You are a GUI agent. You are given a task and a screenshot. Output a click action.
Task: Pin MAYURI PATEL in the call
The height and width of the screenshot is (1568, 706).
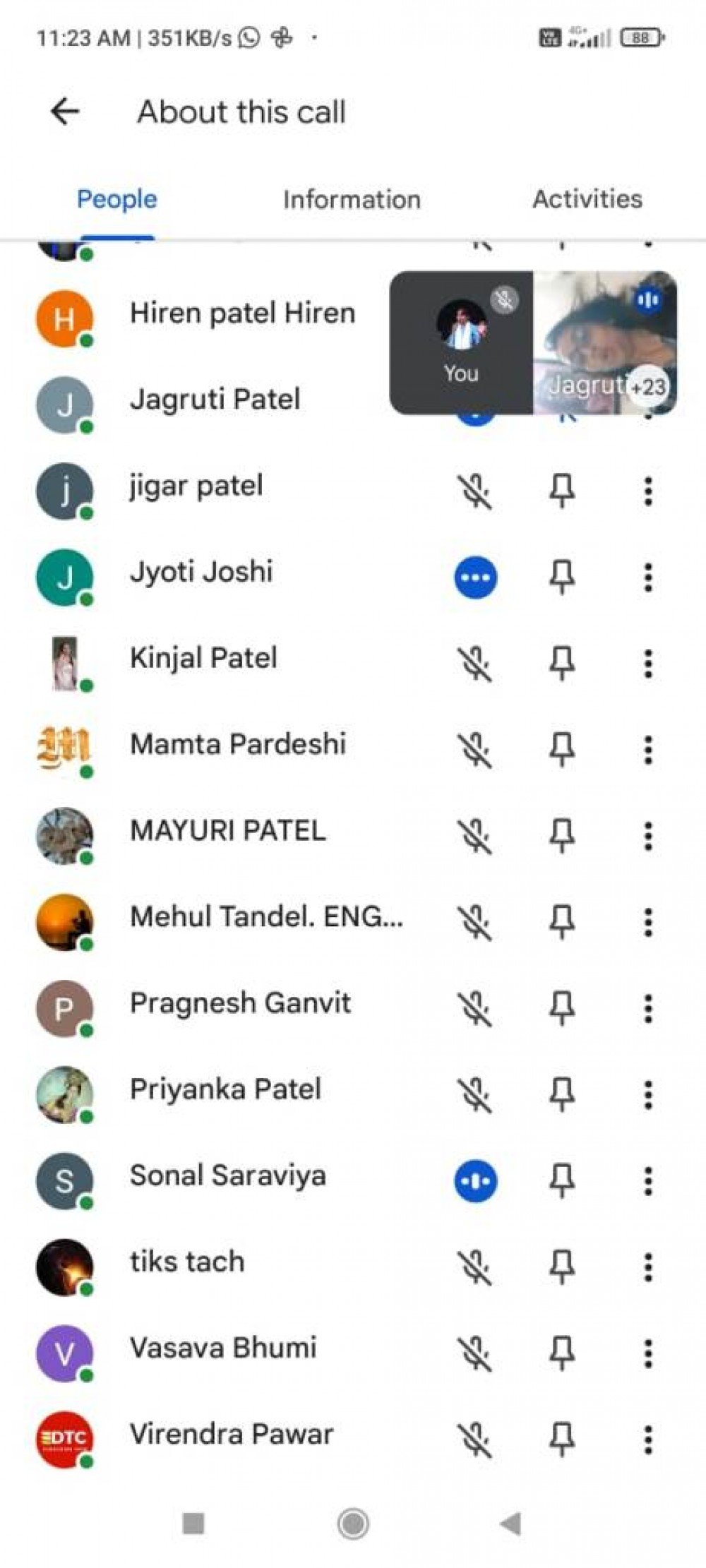click(x=562, y=836)
